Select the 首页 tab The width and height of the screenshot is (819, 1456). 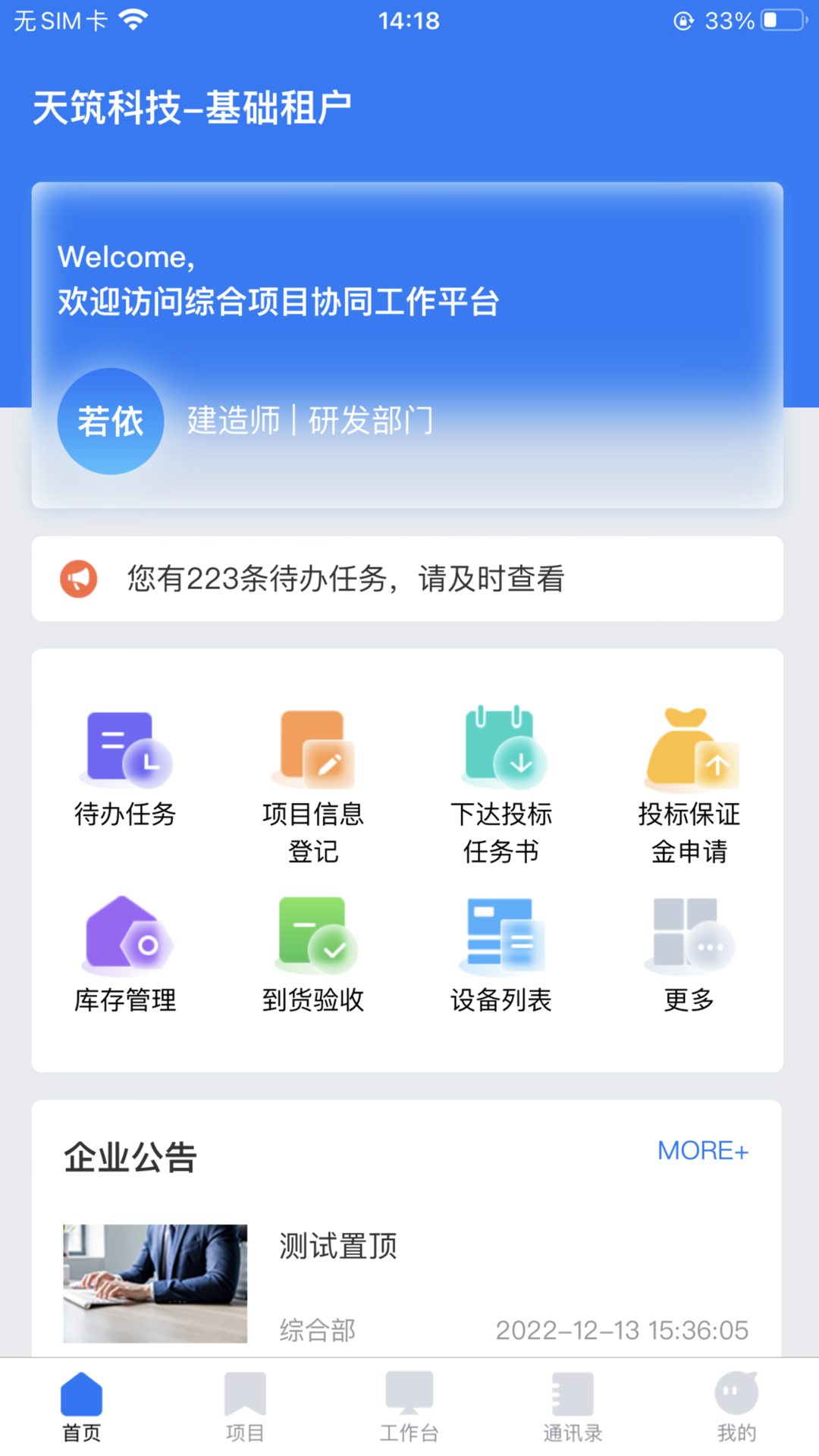tap(81, 1407)
